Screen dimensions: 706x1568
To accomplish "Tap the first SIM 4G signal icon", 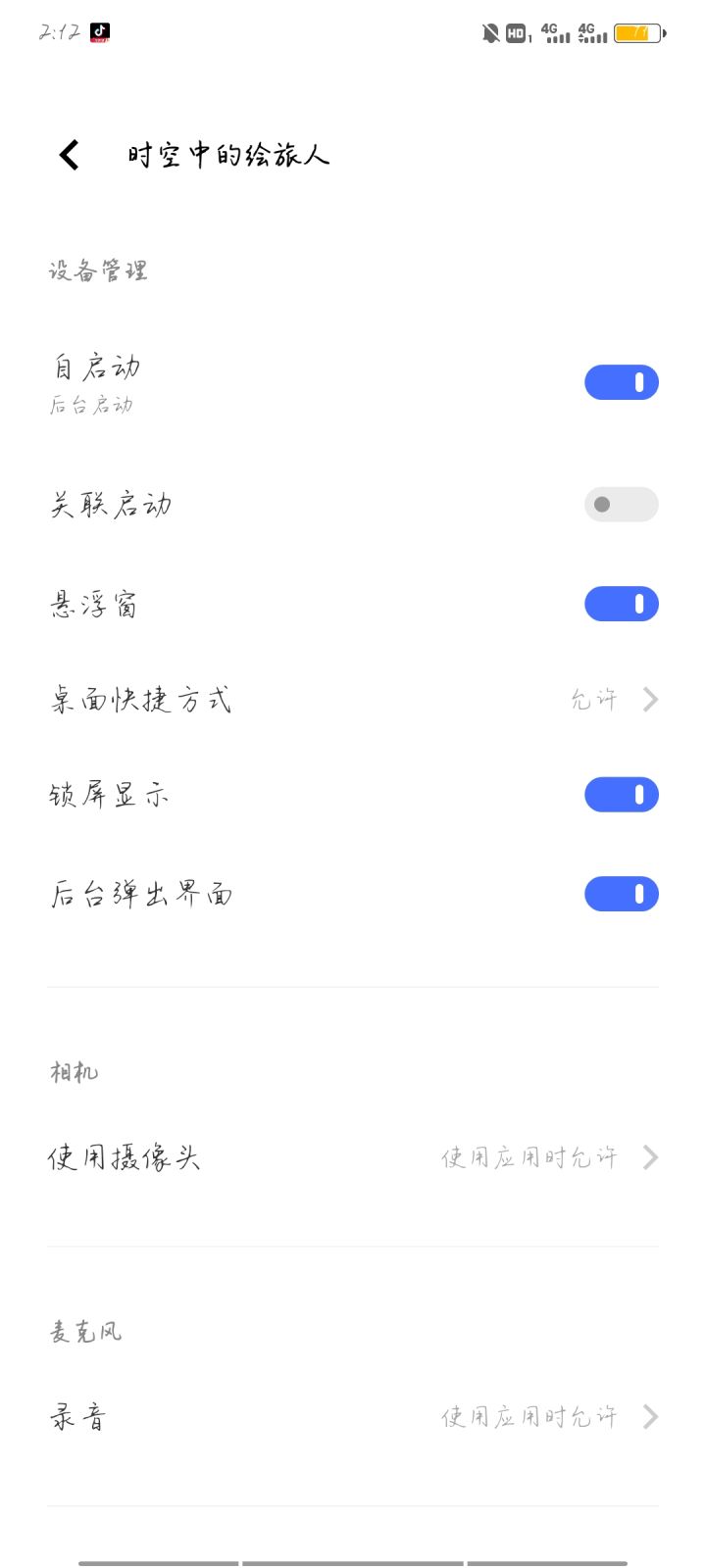I will point(554,32).
